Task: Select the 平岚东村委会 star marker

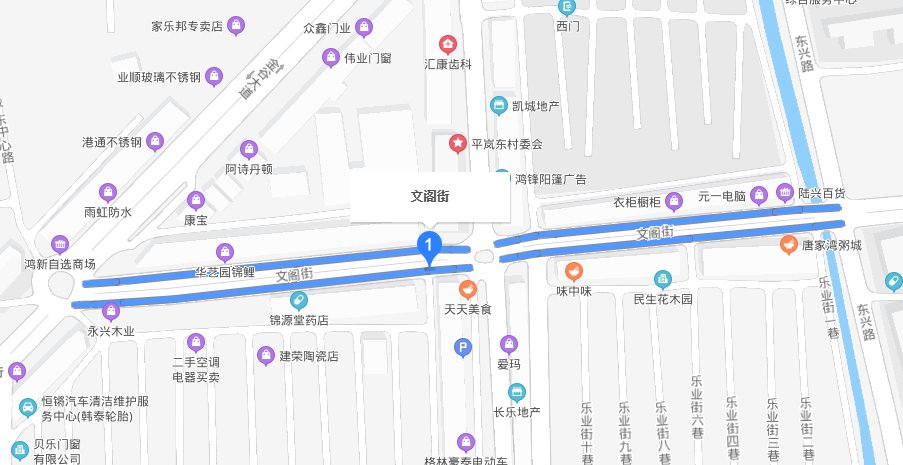Action: point(458,144)
